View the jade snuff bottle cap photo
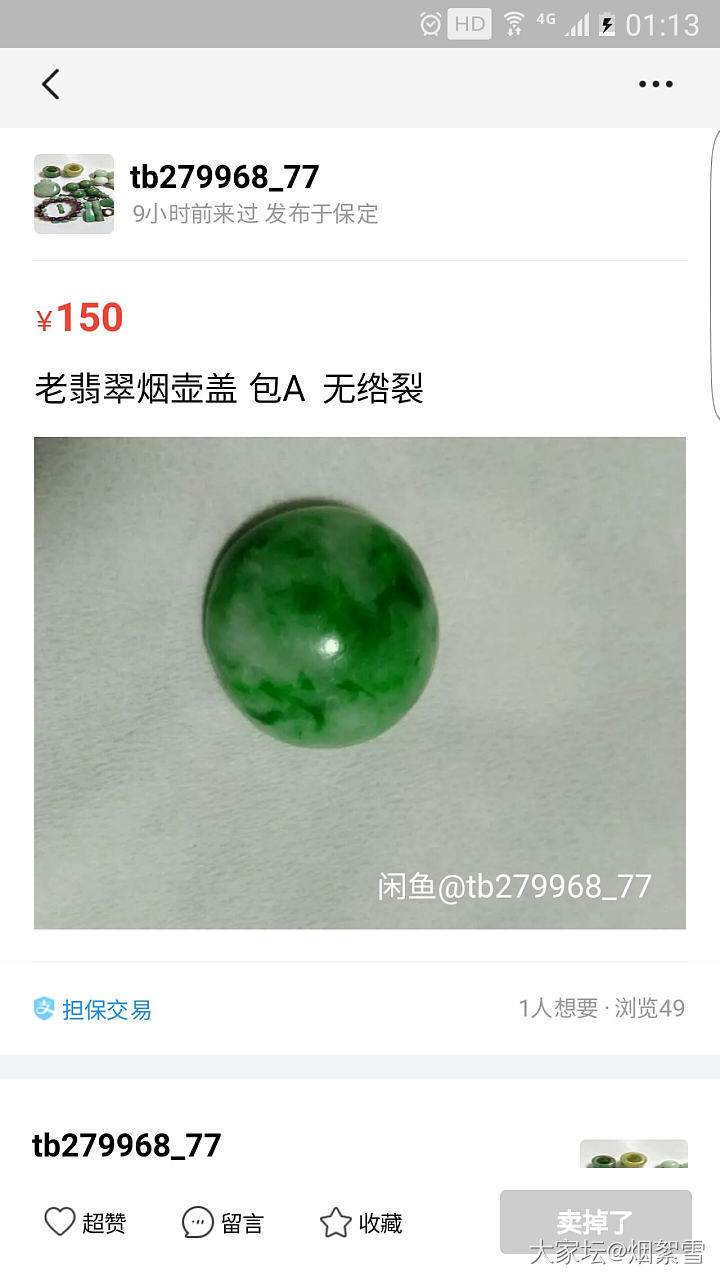The height and width of the screenshot is (1280, 720). [x=360, y=683]
